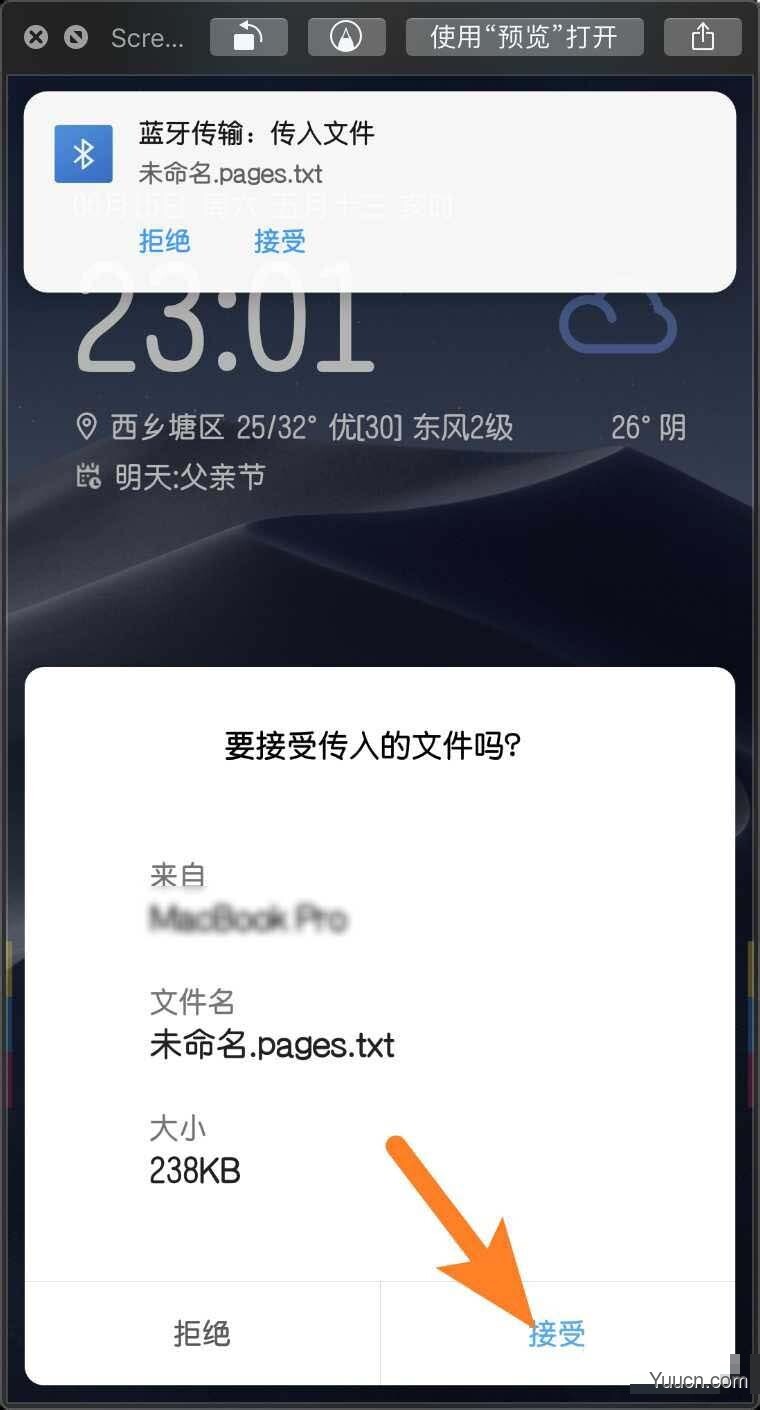Open the Bluetooth transfer notification
This screenshot has width=760, height=1410.
380,153
